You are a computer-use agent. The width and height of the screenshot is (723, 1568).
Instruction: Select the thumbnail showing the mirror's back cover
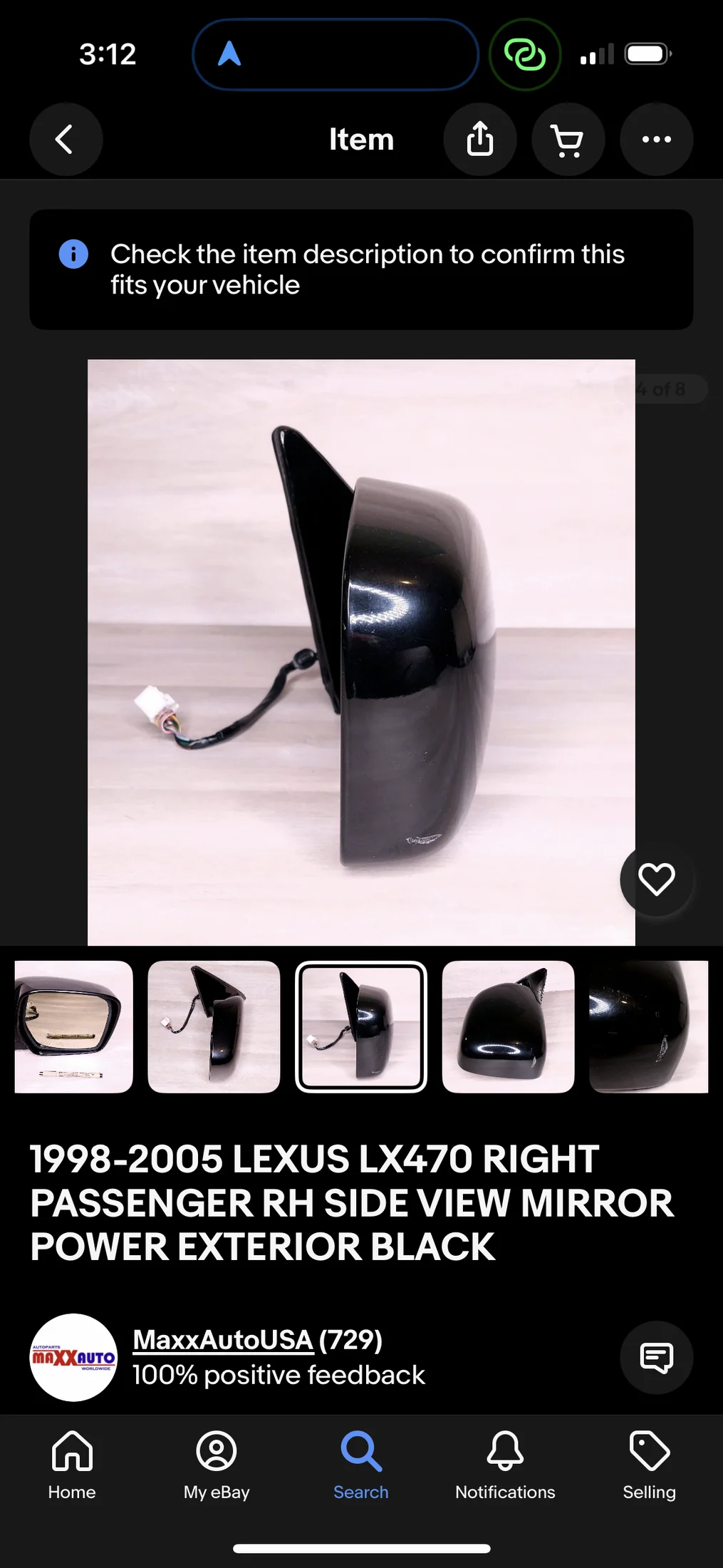tap(508, 1026)
